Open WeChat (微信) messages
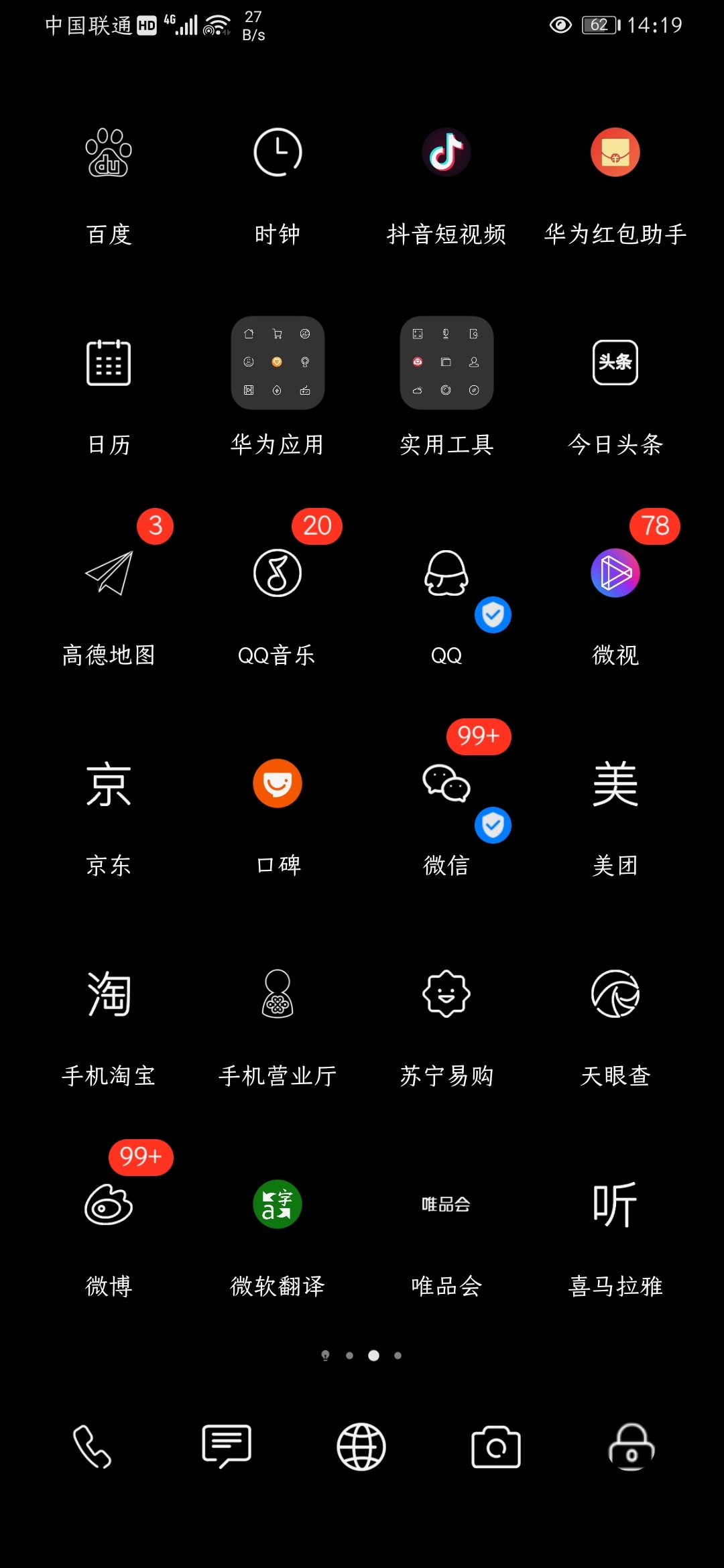This screenshot has height=1568, width=724. tap(446, 783)
